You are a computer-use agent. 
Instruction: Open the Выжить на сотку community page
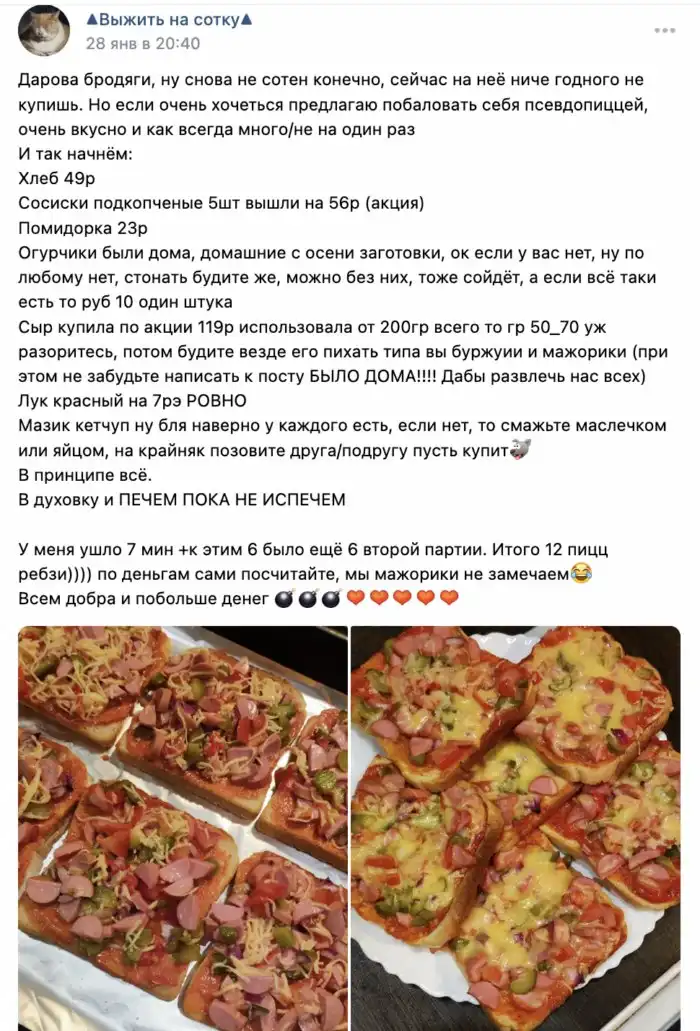(x=169, y=19)
